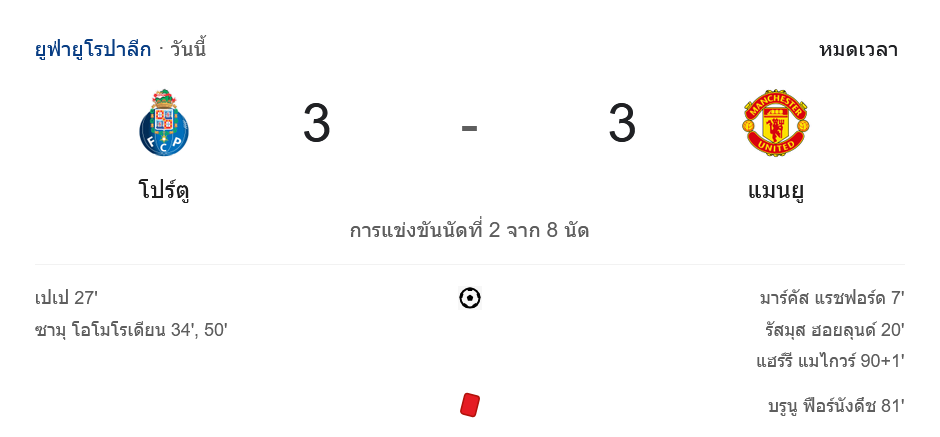Open the ยูฟ่ายูโรปาลีก league link
The height and width of the screenshot is (437, 940).
tap(93, 49)
